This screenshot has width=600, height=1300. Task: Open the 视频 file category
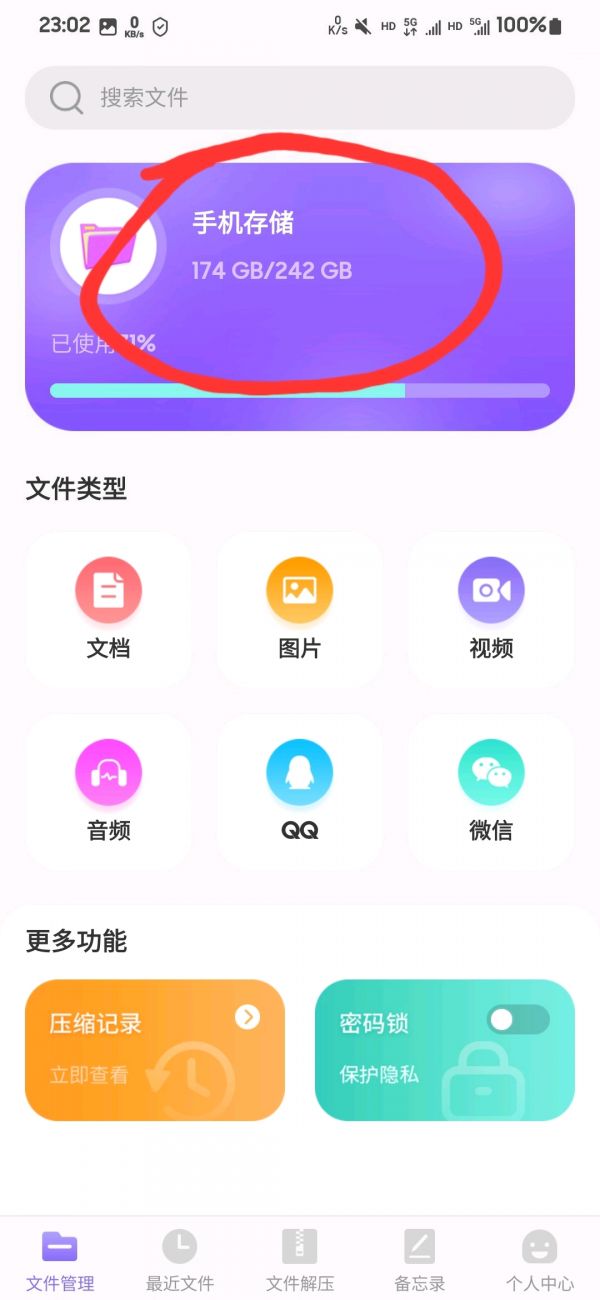[x=491, y=608]
